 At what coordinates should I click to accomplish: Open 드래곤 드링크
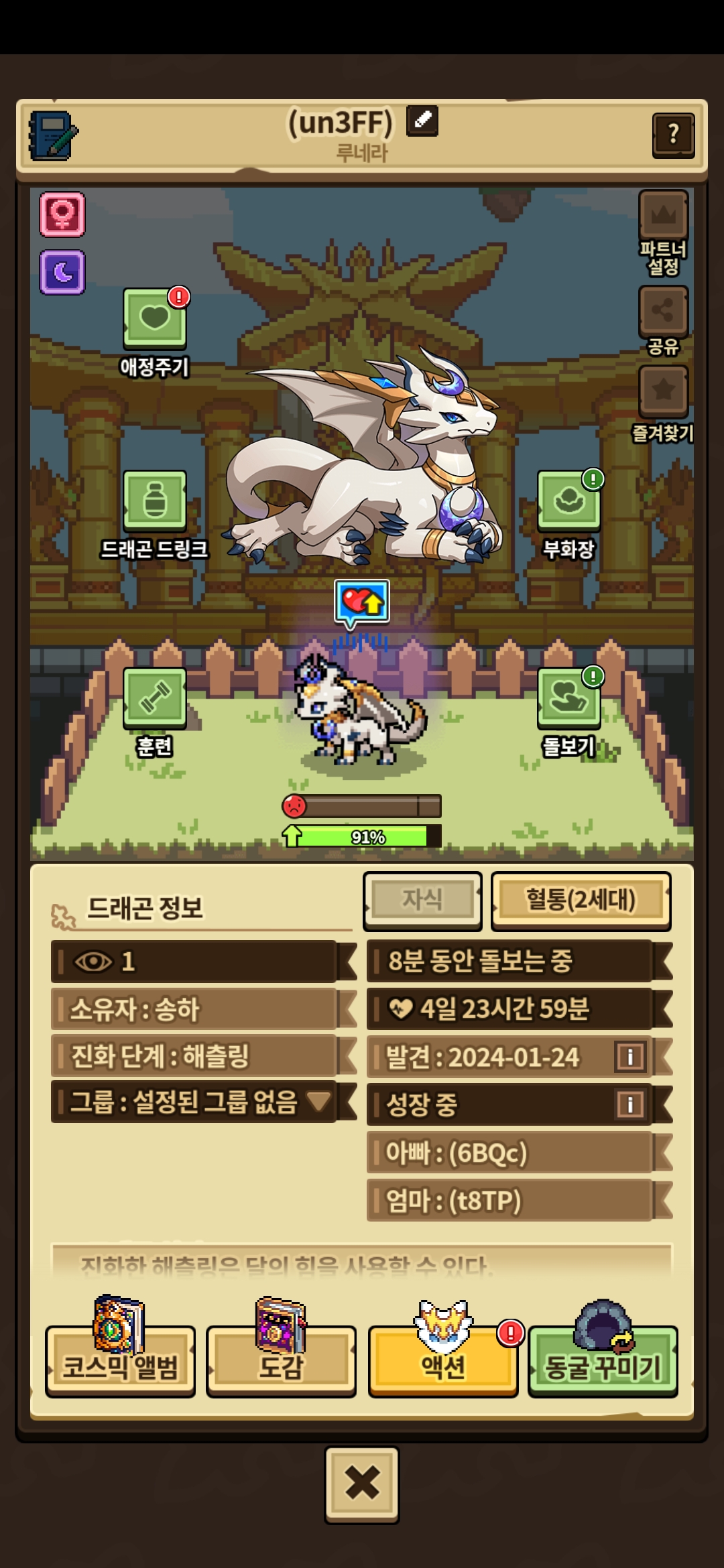154,501
